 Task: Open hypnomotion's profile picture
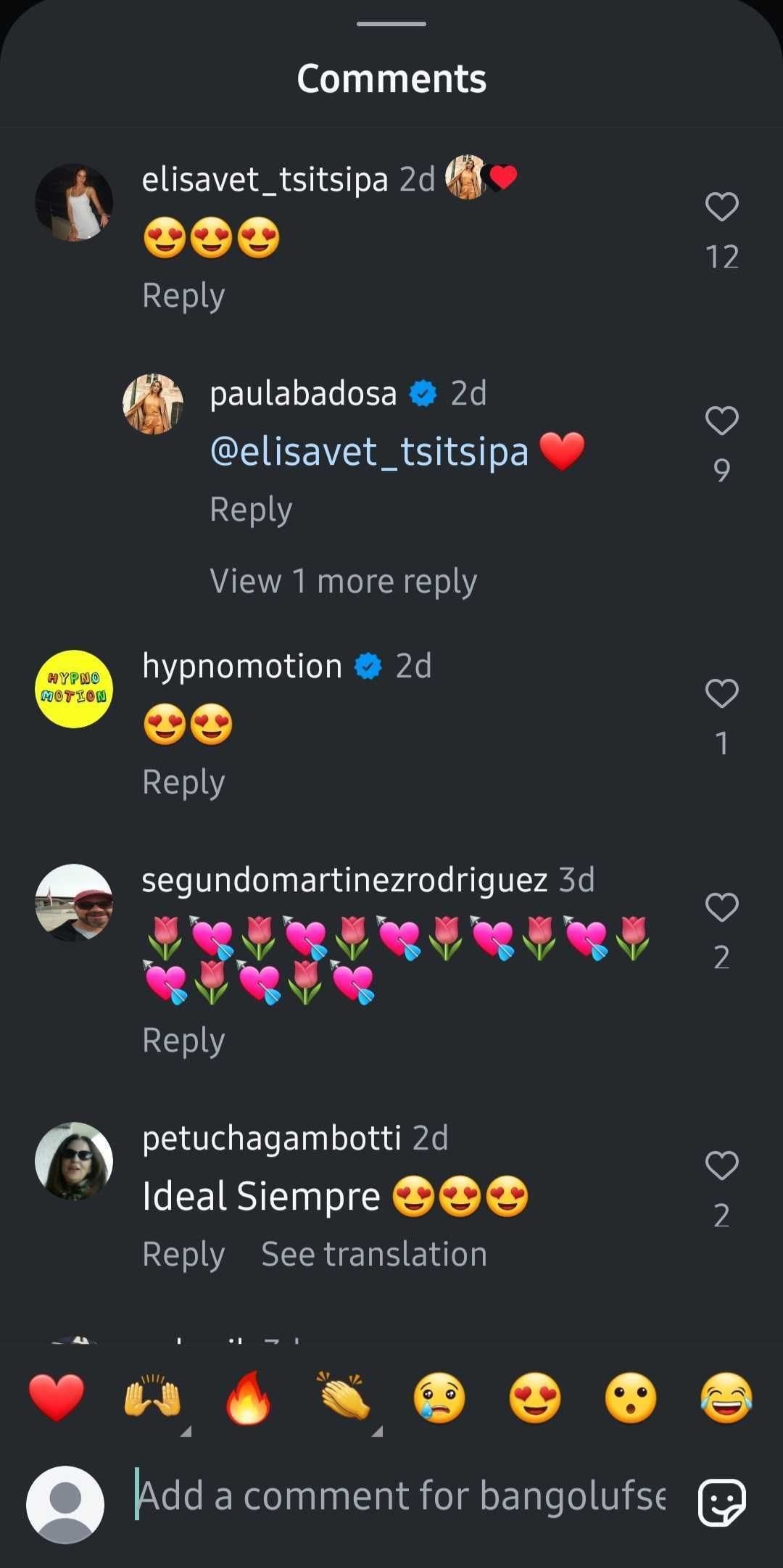click(x=74, y=689)
